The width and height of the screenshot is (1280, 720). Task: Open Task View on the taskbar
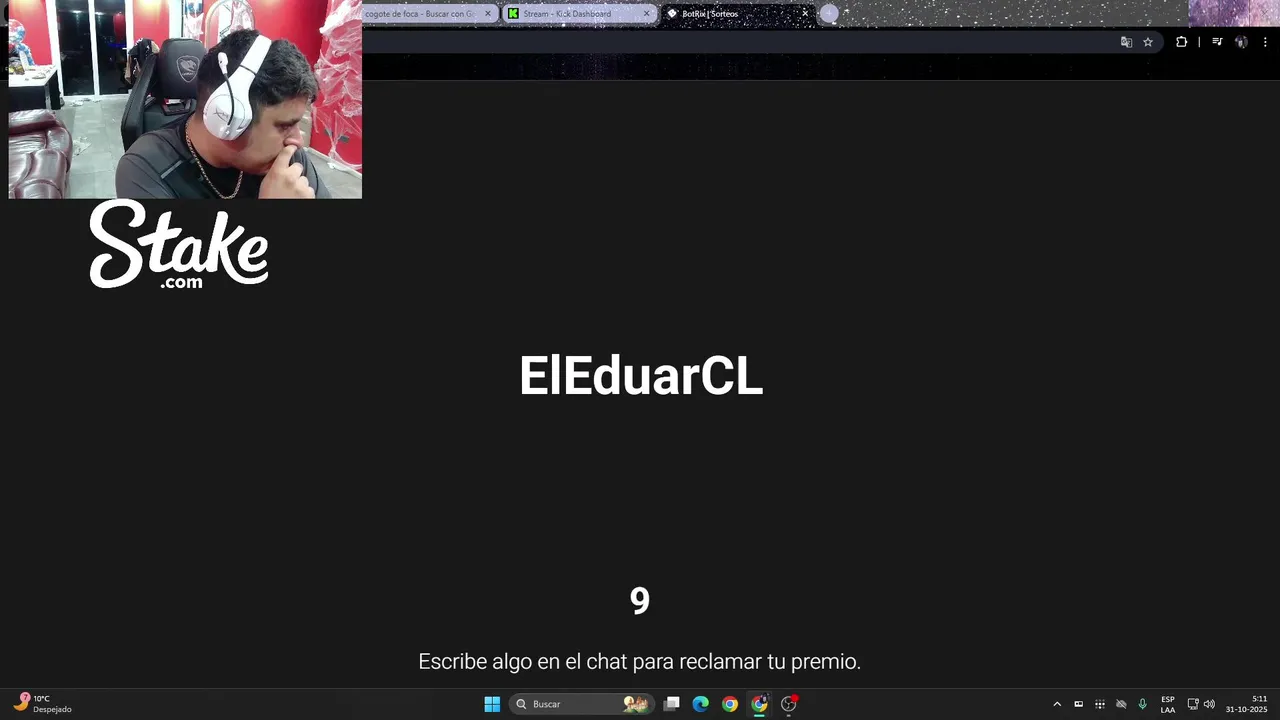tap(672, 704)
